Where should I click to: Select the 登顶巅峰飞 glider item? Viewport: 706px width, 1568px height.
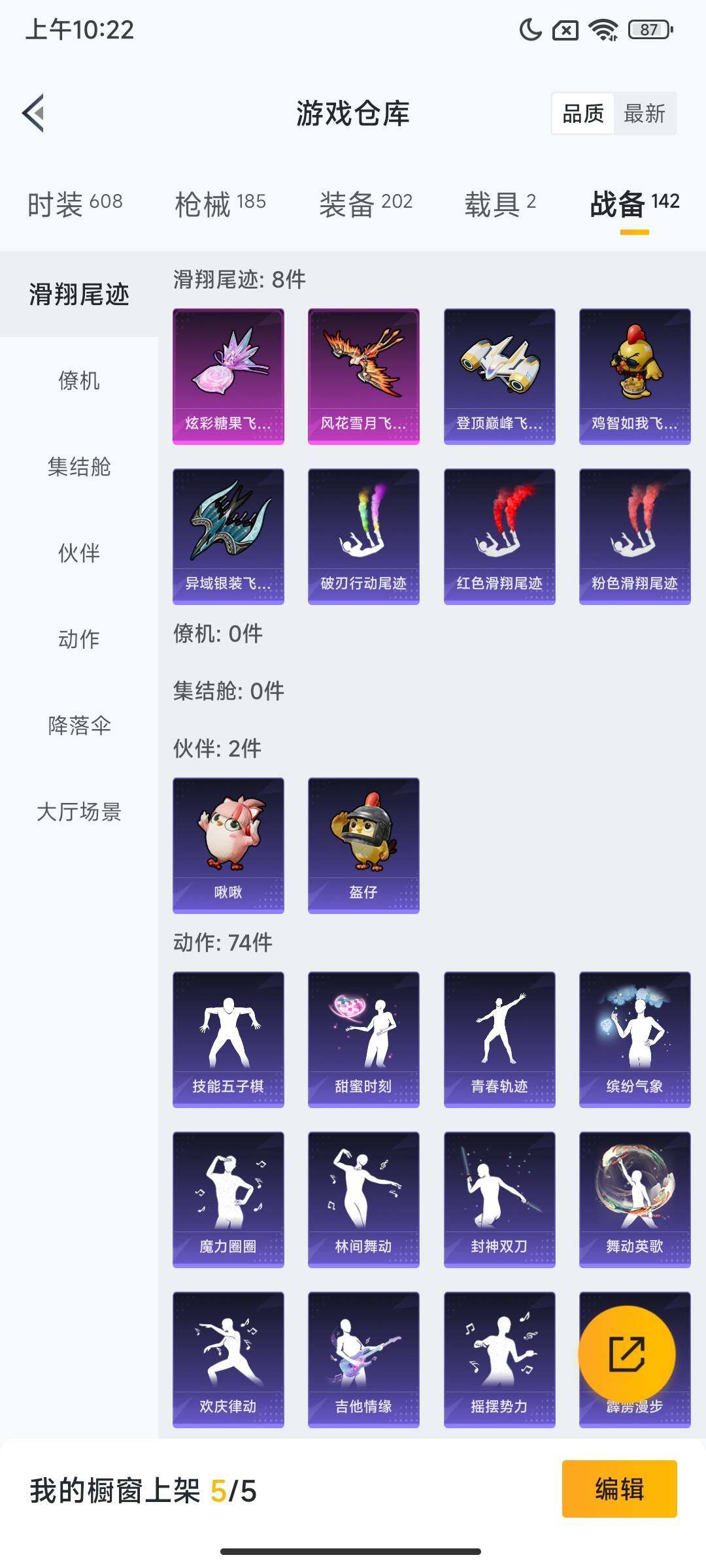[499, 374]
